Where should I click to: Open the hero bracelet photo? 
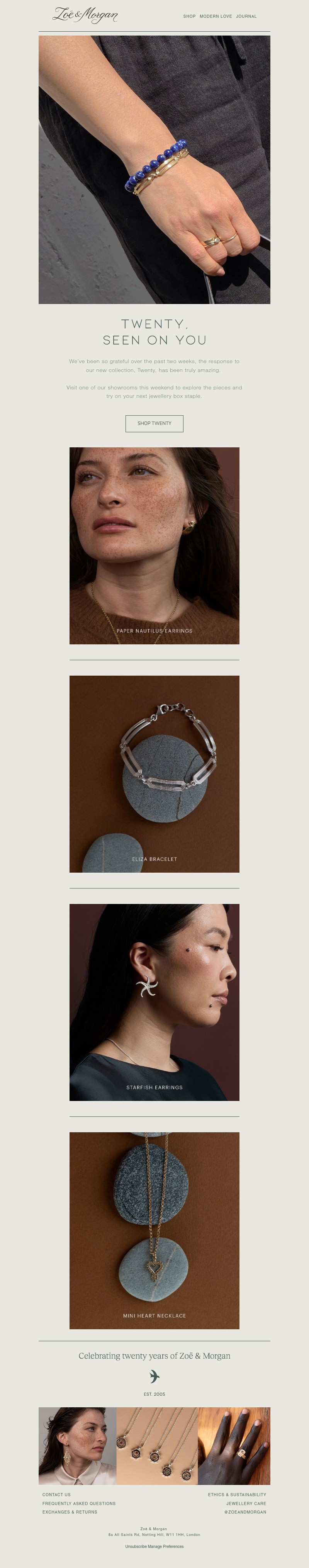(x=154, y=169)
